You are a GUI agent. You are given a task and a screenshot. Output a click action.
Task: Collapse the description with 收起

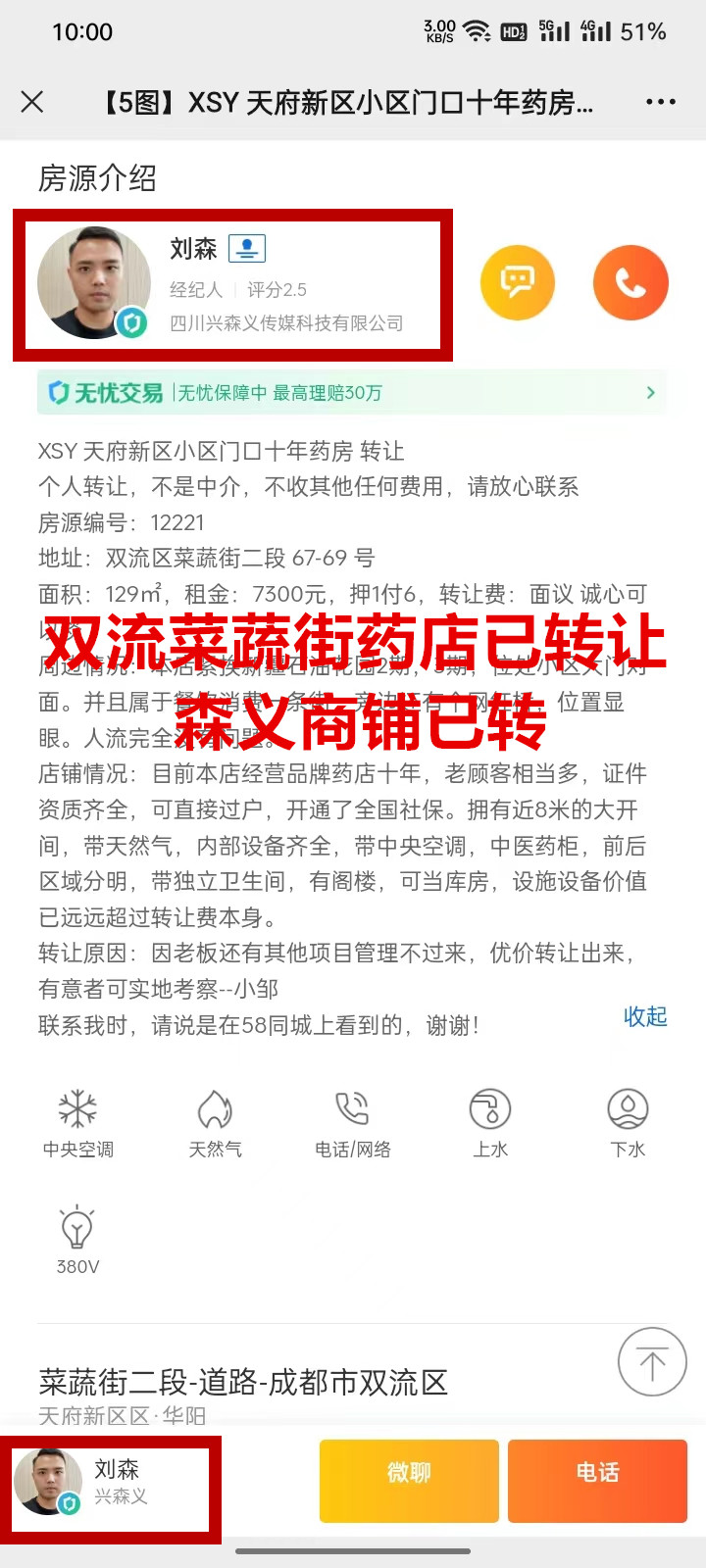[x=644, y=1017]
